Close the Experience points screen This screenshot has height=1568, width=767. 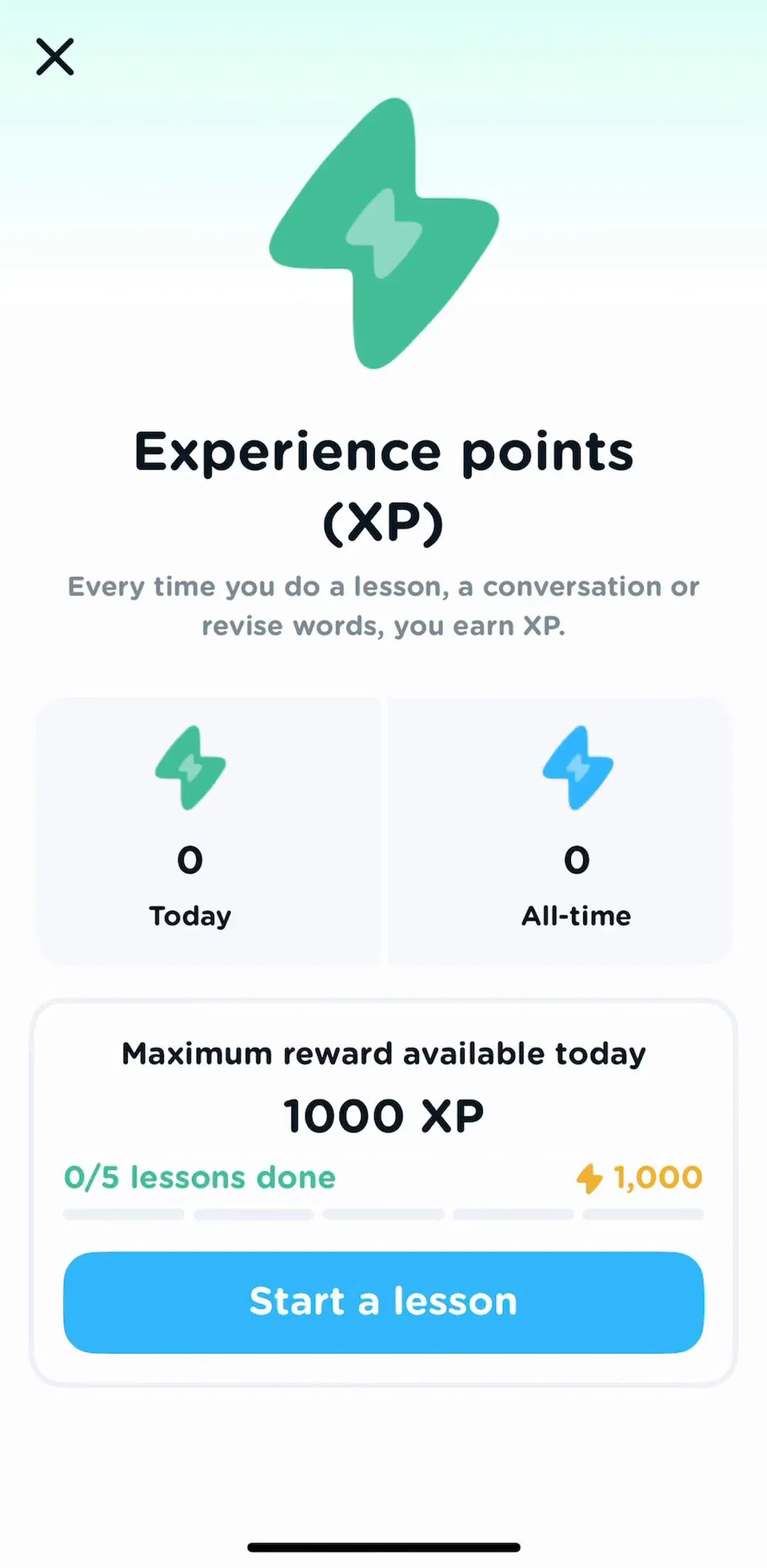55,57
